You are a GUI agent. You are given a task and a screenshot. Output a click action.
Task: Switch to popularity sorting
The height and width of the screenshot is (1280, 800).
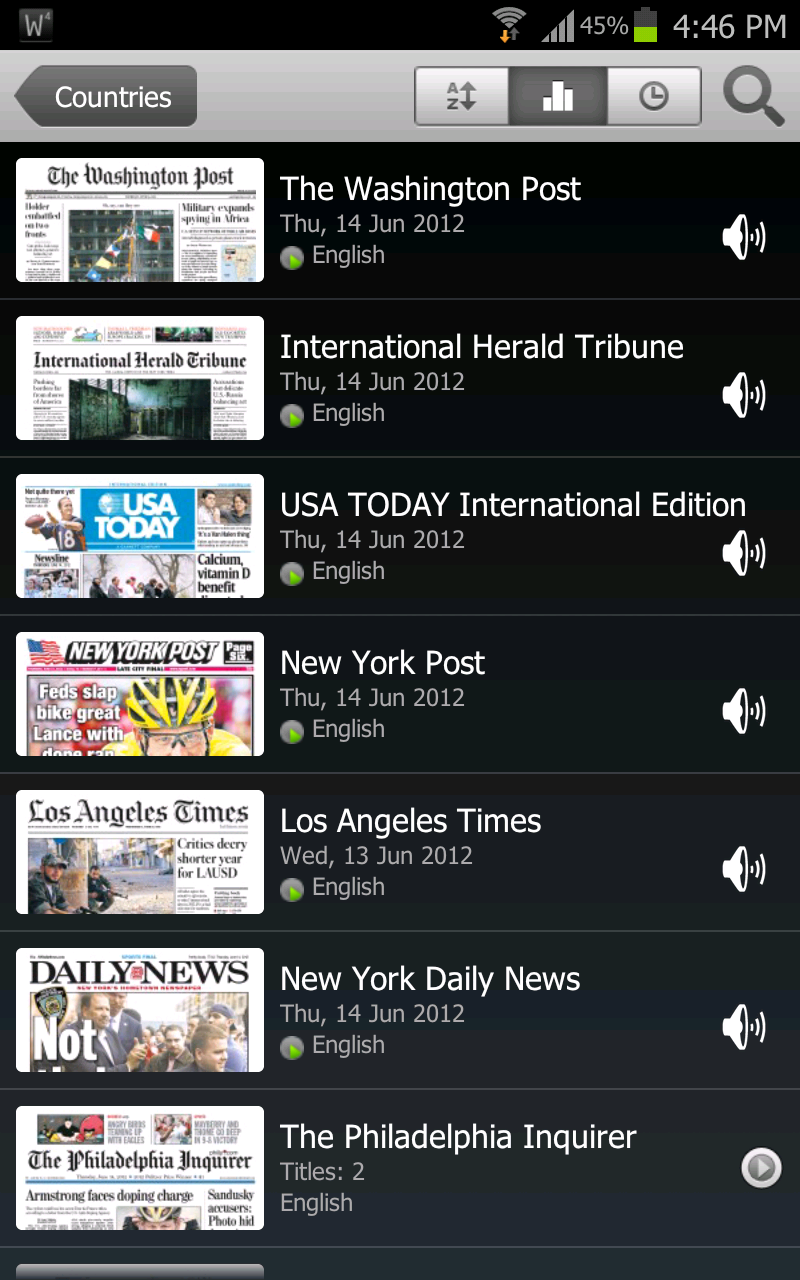pyautogui.click(x=557, y=97)
